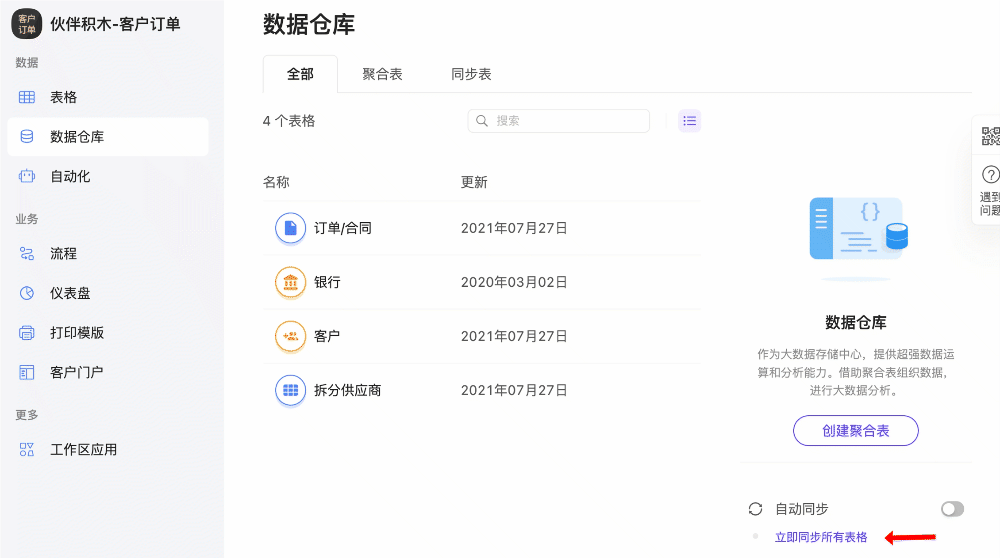Open 打印模版 from the sidebar
Viewport: 1000px width, 558px height.
pyautogui.click(x=77, y=333)
